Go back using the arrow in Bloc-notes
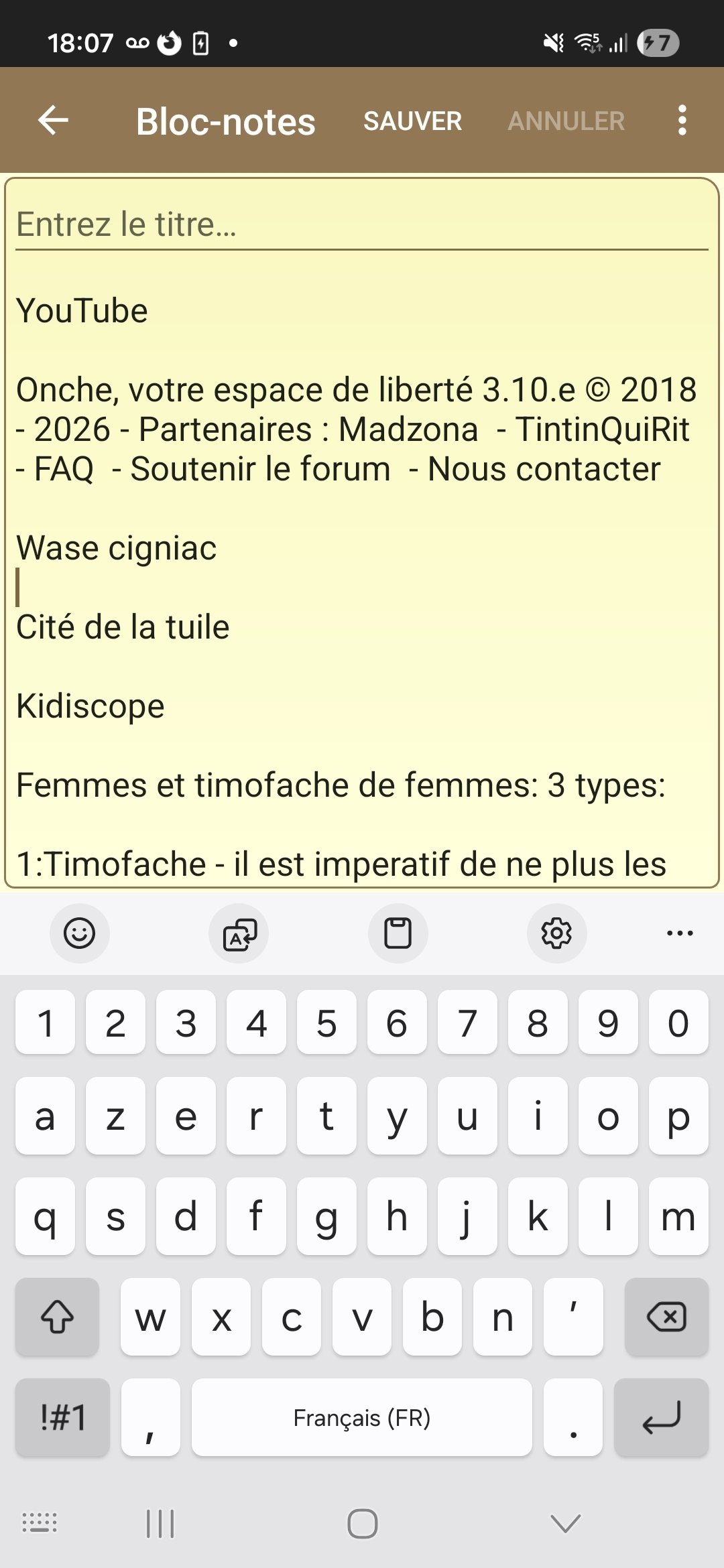Viewport: 724px width, 1568px height. [x=54, y=121]
